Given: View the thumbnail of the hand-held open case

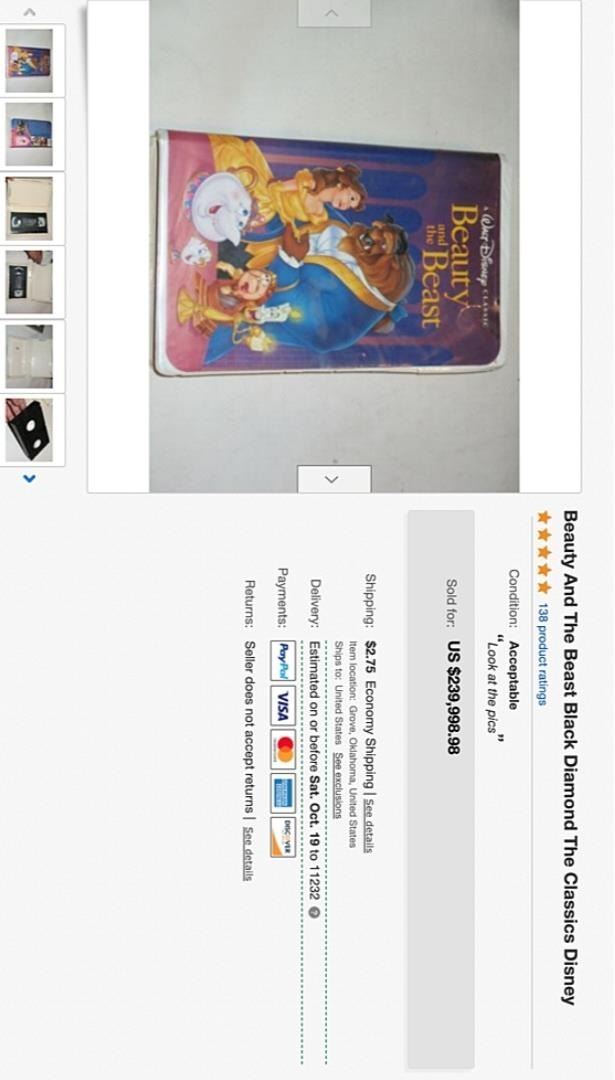Looking at the screenshot, I should (30, 282).
